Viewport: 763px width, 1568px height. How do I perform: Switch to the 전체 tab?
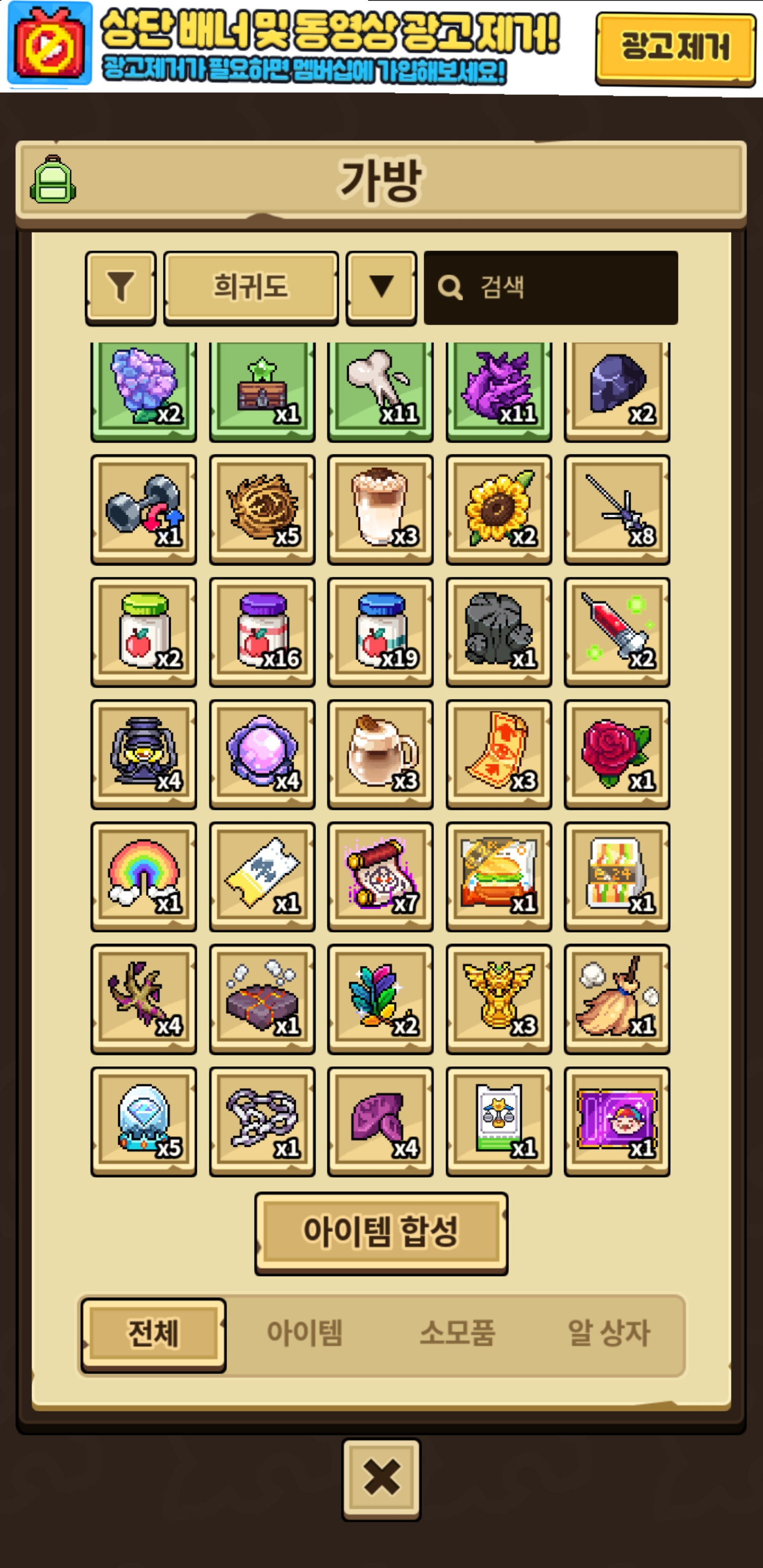click(154, 1334)
